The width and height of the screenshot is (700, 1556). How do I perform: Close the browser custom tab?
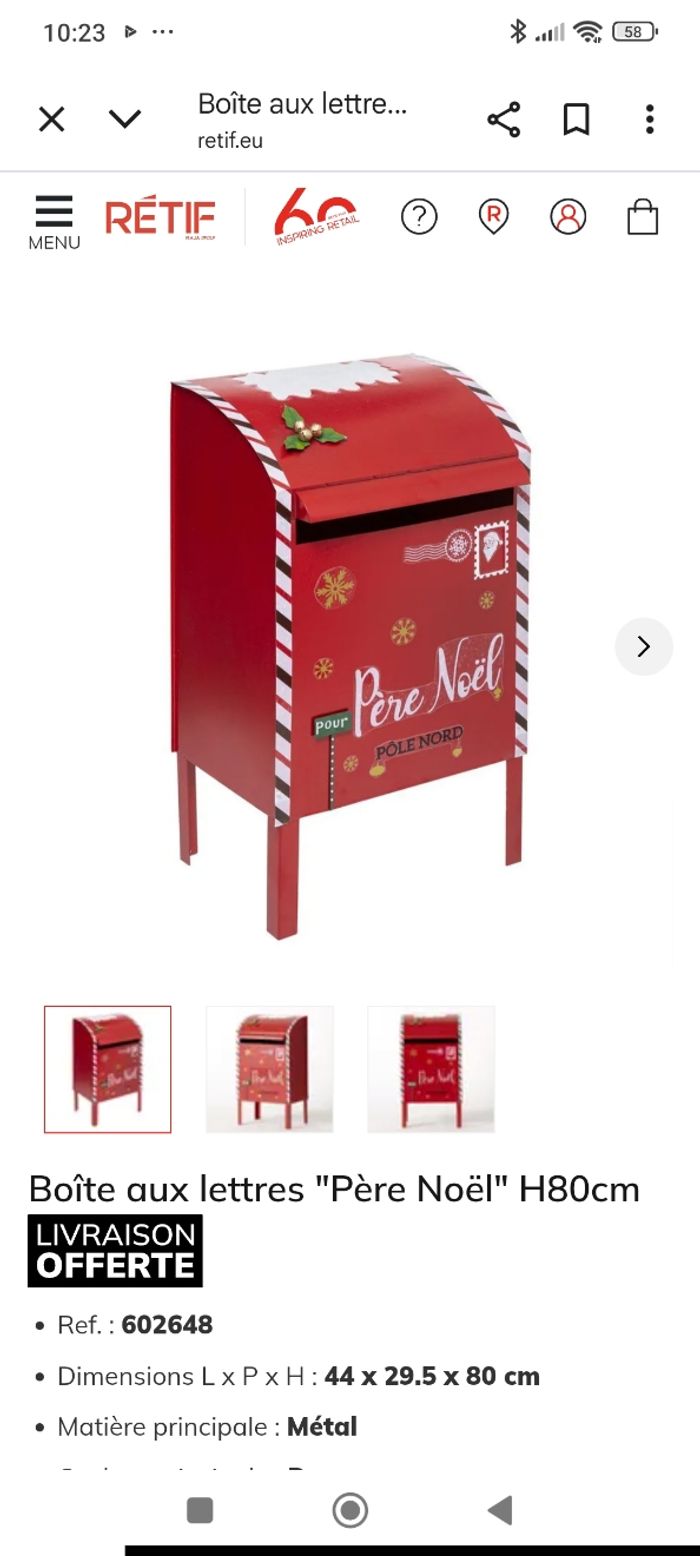pos(51,120)
